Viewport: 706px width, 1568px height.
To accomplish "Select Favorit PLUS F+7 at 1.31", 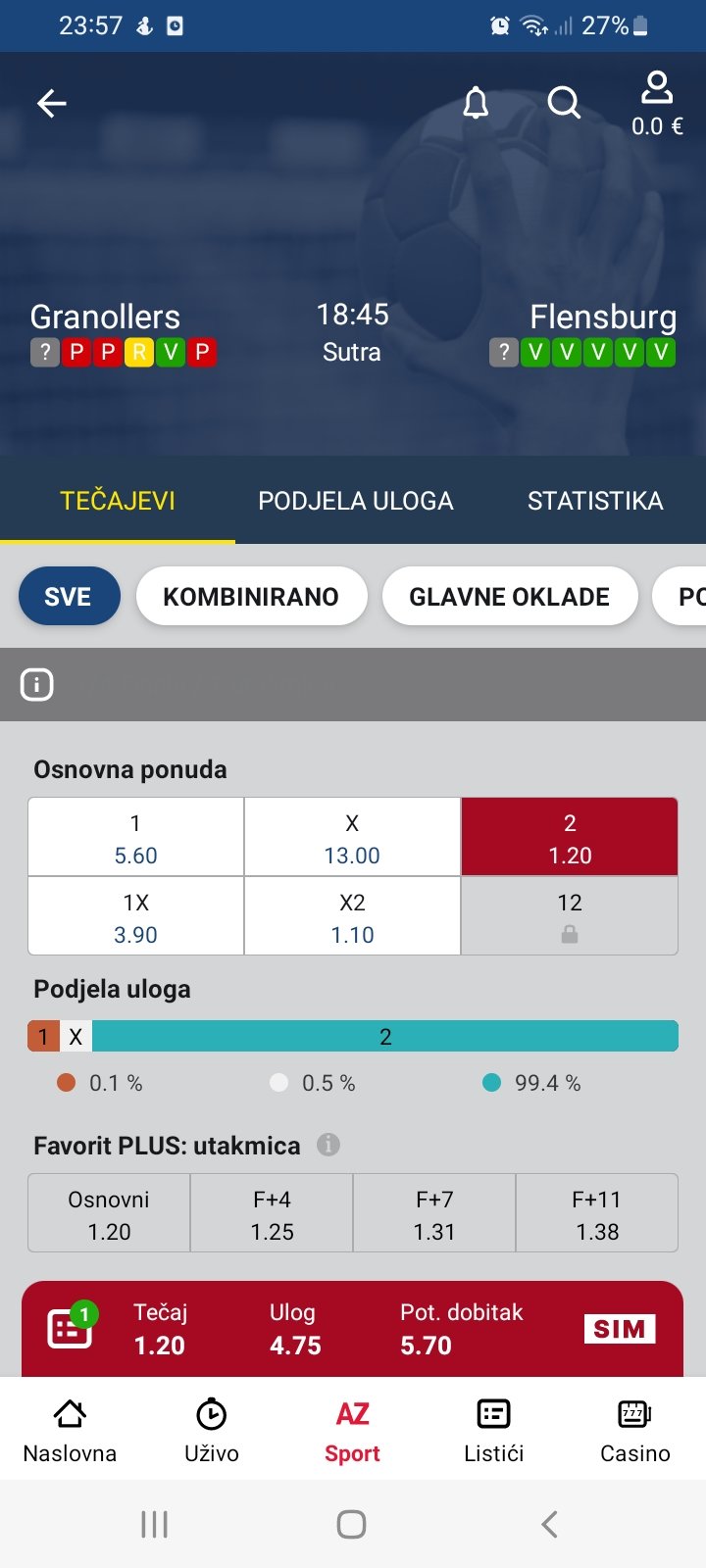I will (x=434, y=1213).
